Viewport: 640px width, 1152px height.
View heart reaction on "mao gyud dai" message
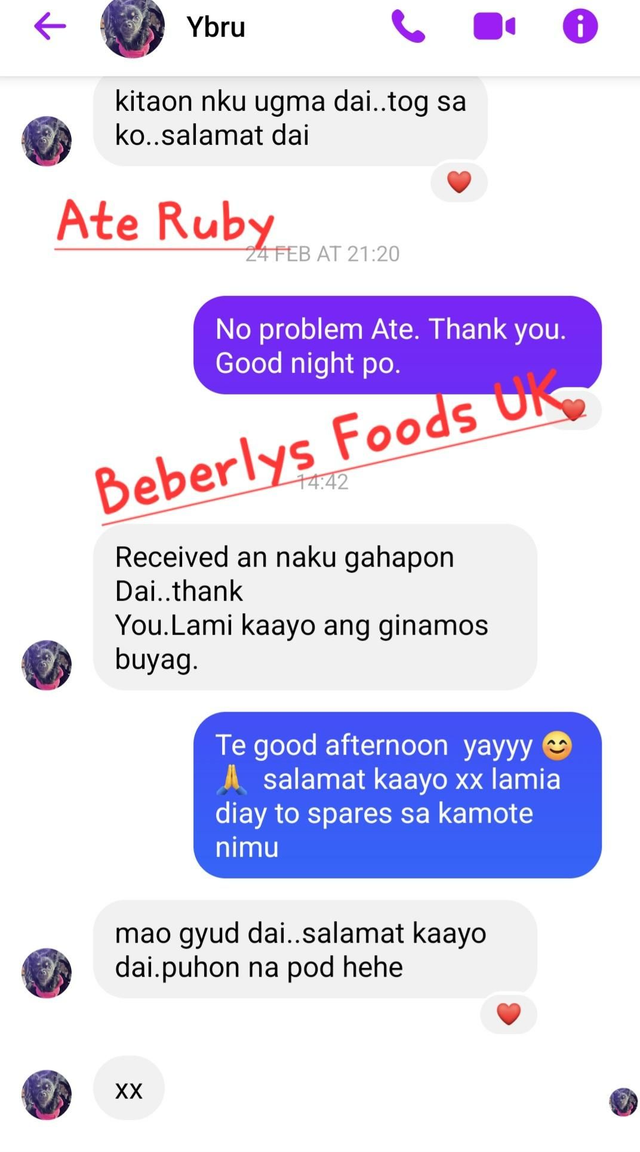[x=509, y=1014]
